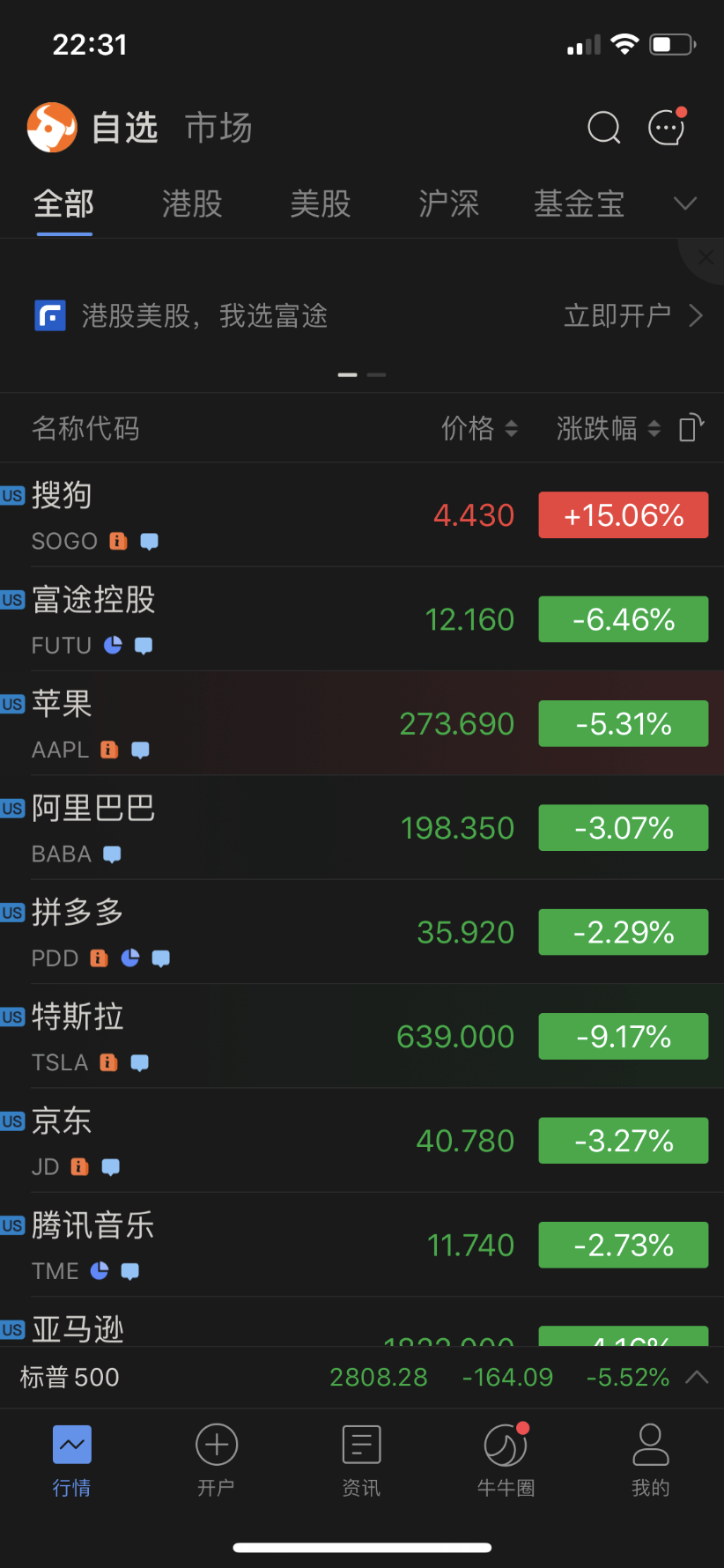This screenshot has width=724, height=1568.
Task: Toggle sorting by 价格 column
Action: 480,429
